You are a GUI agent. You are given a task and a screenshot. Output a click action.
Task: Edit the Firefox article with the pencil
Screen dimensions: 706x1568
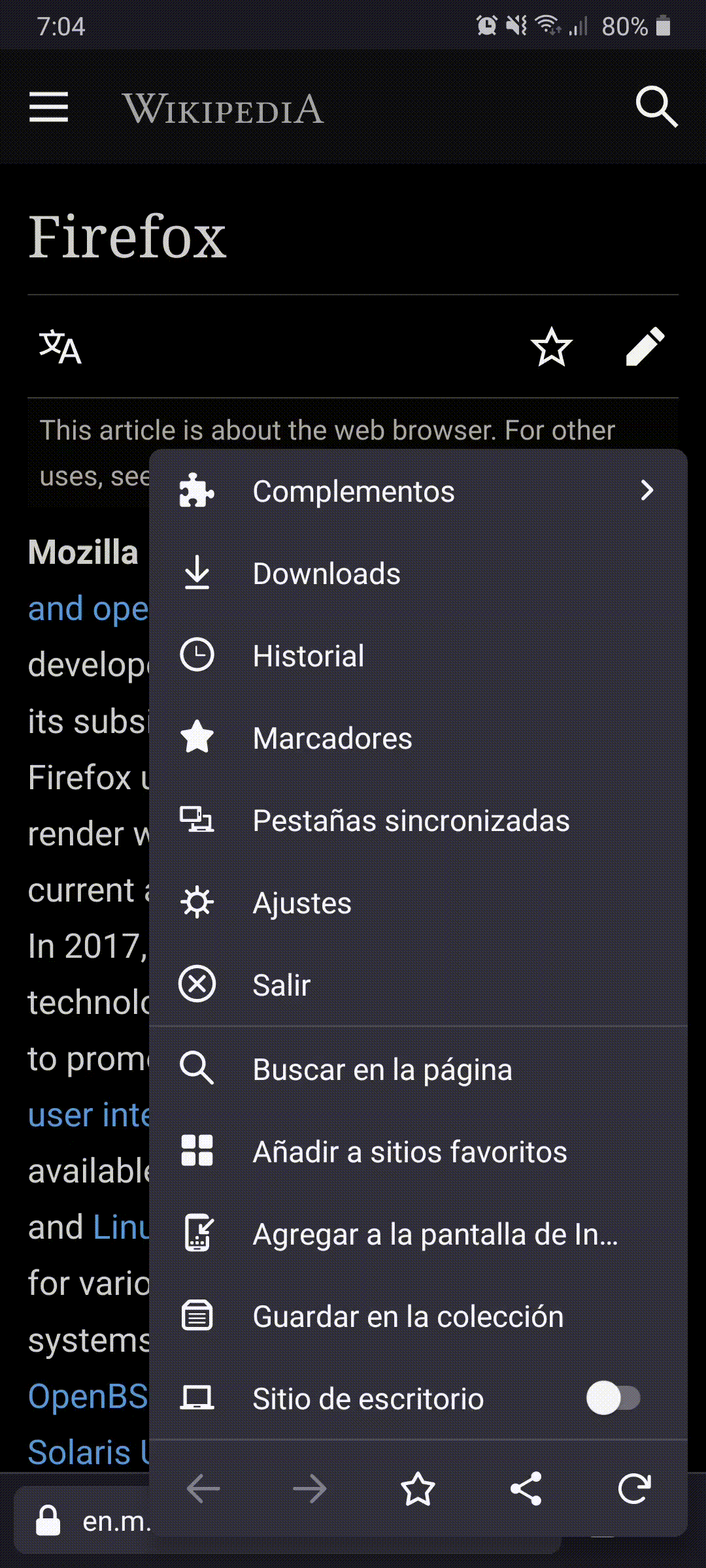pyautogui.click(x=645, y=346)
